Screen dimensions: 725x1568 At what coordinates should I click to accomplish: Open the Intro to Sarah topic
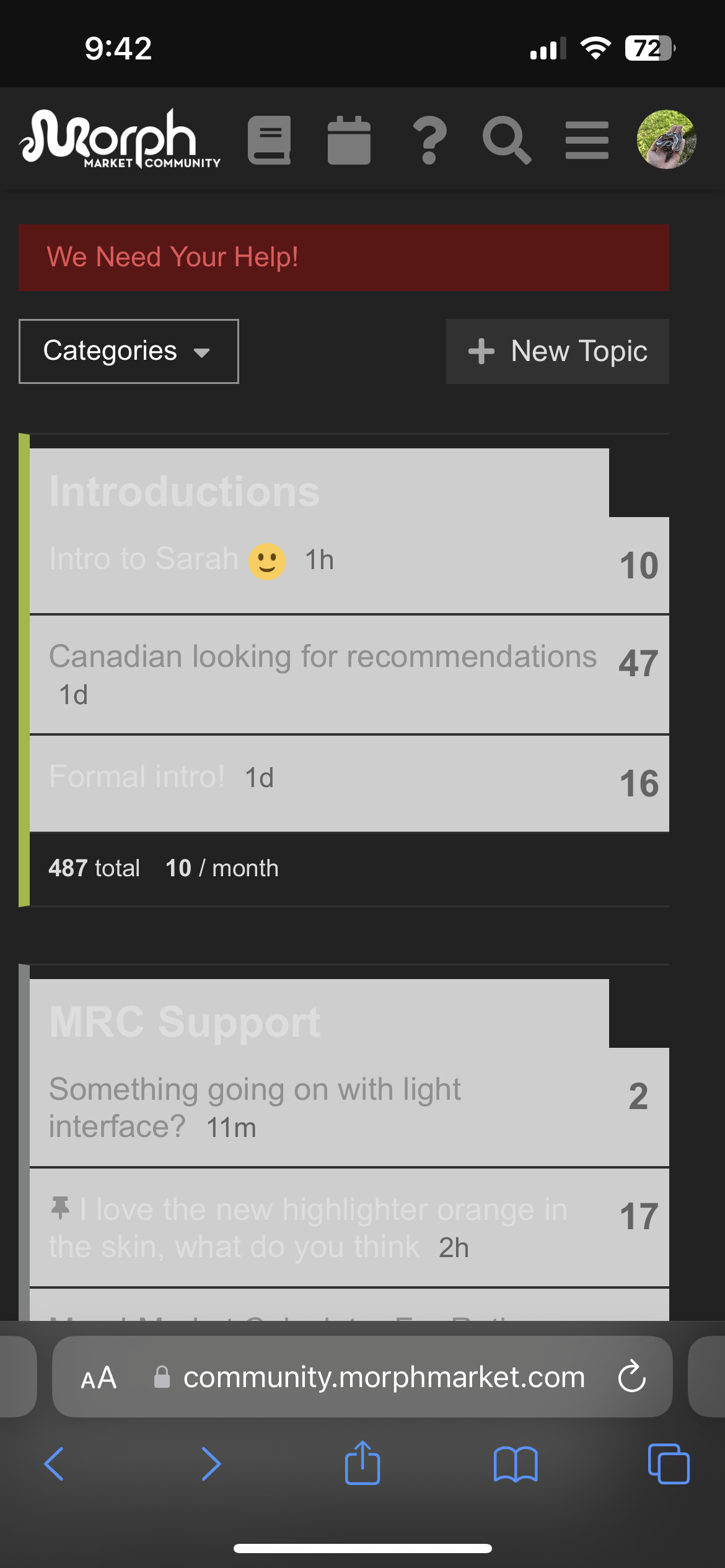[x=144, y=559]
